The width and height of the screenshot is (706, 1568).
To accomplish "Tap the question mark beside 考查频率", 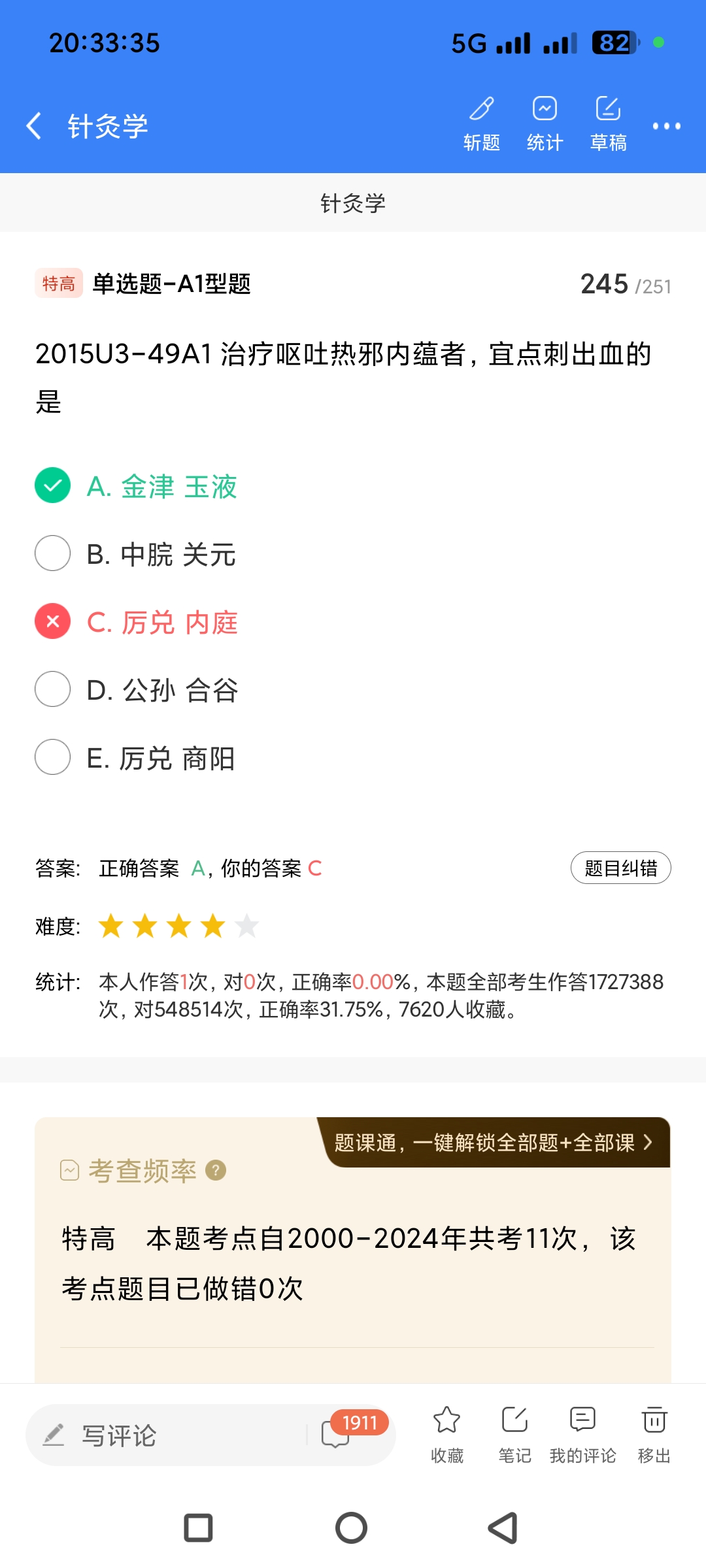I will (x=216, y=1170).
